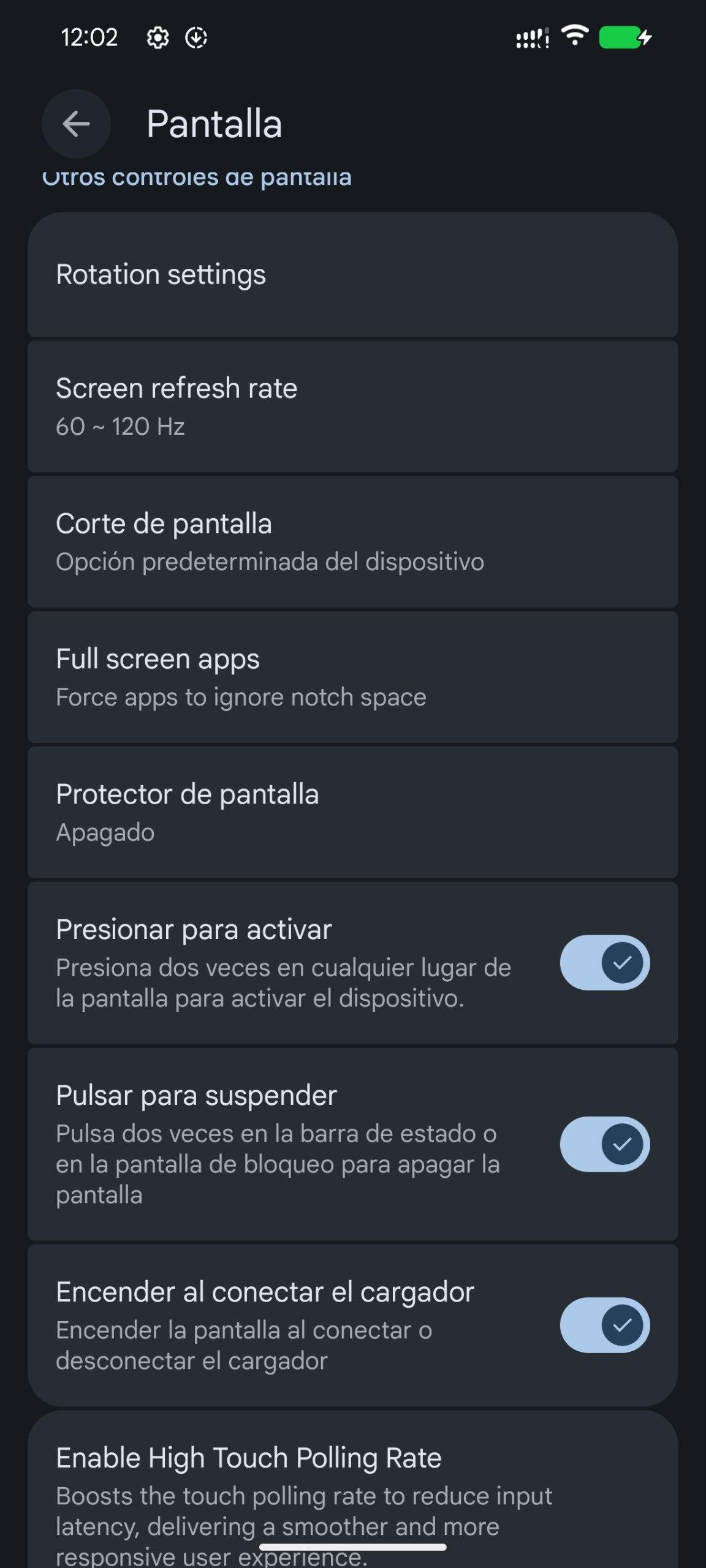Open Full screen apps
Viewport: 706px width, 1568px height.
[352, 677]
